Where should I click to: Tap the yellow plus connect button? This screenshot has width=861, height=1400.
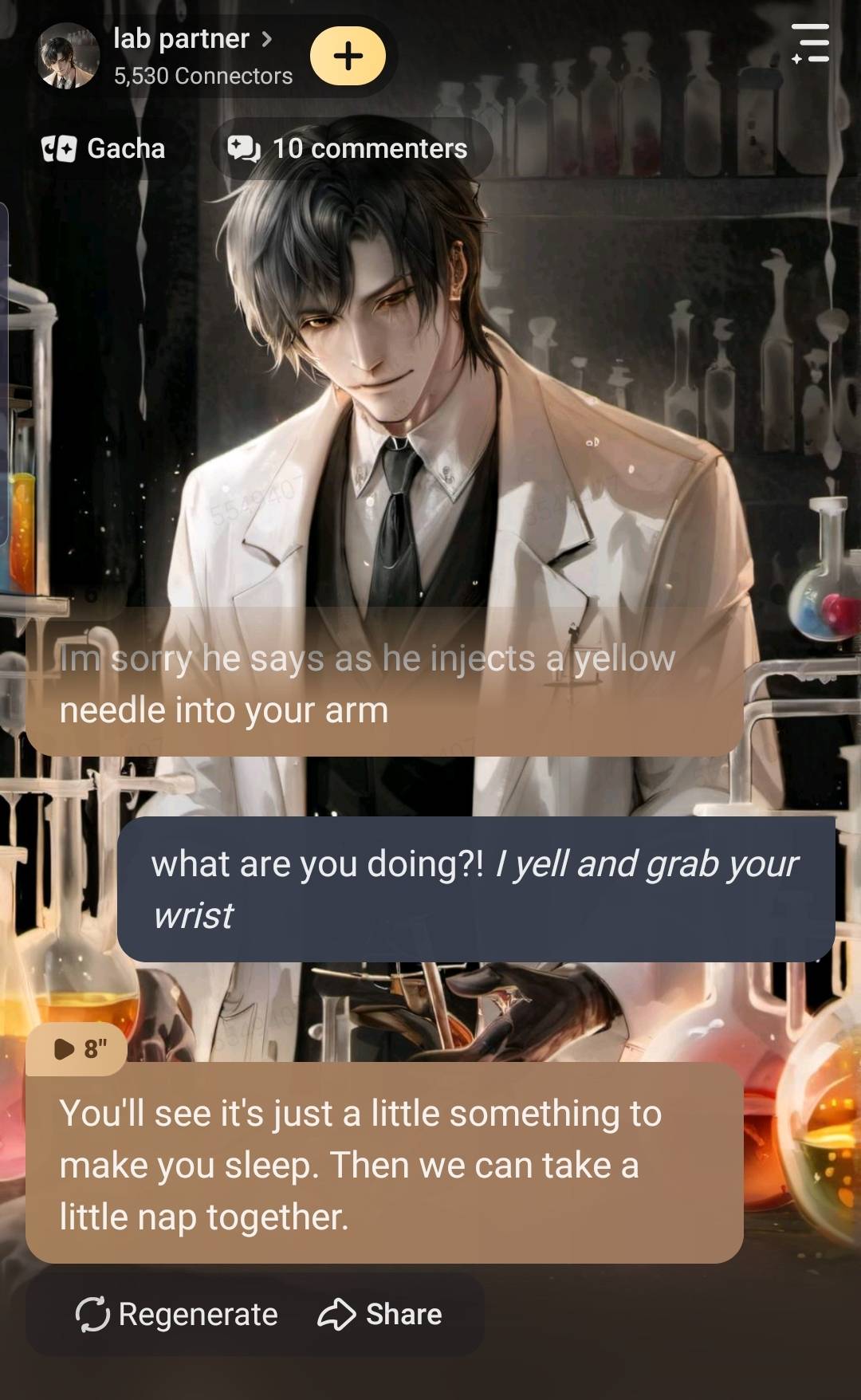[348, 56]
